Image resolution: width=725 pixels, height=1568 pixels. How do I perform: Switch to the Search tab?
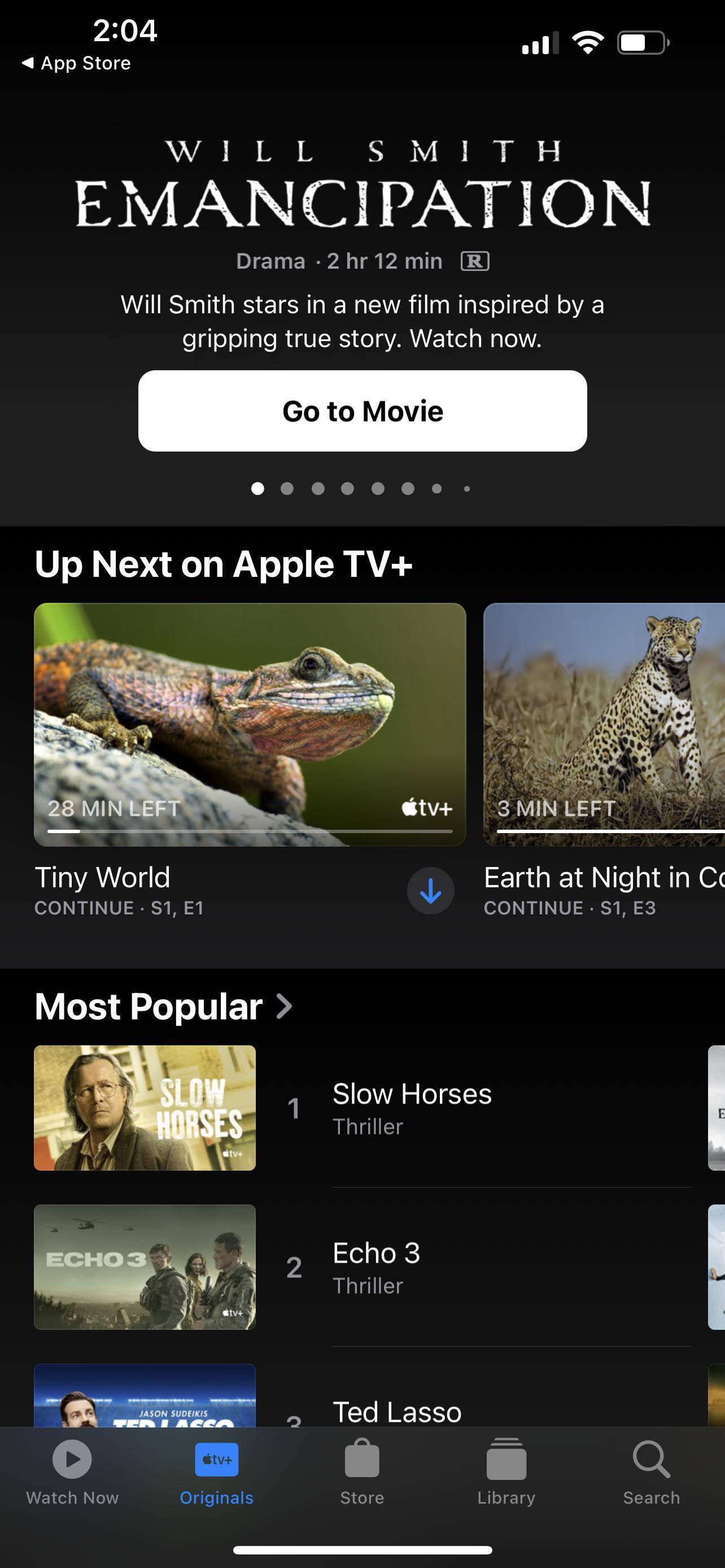point(652,1470)
